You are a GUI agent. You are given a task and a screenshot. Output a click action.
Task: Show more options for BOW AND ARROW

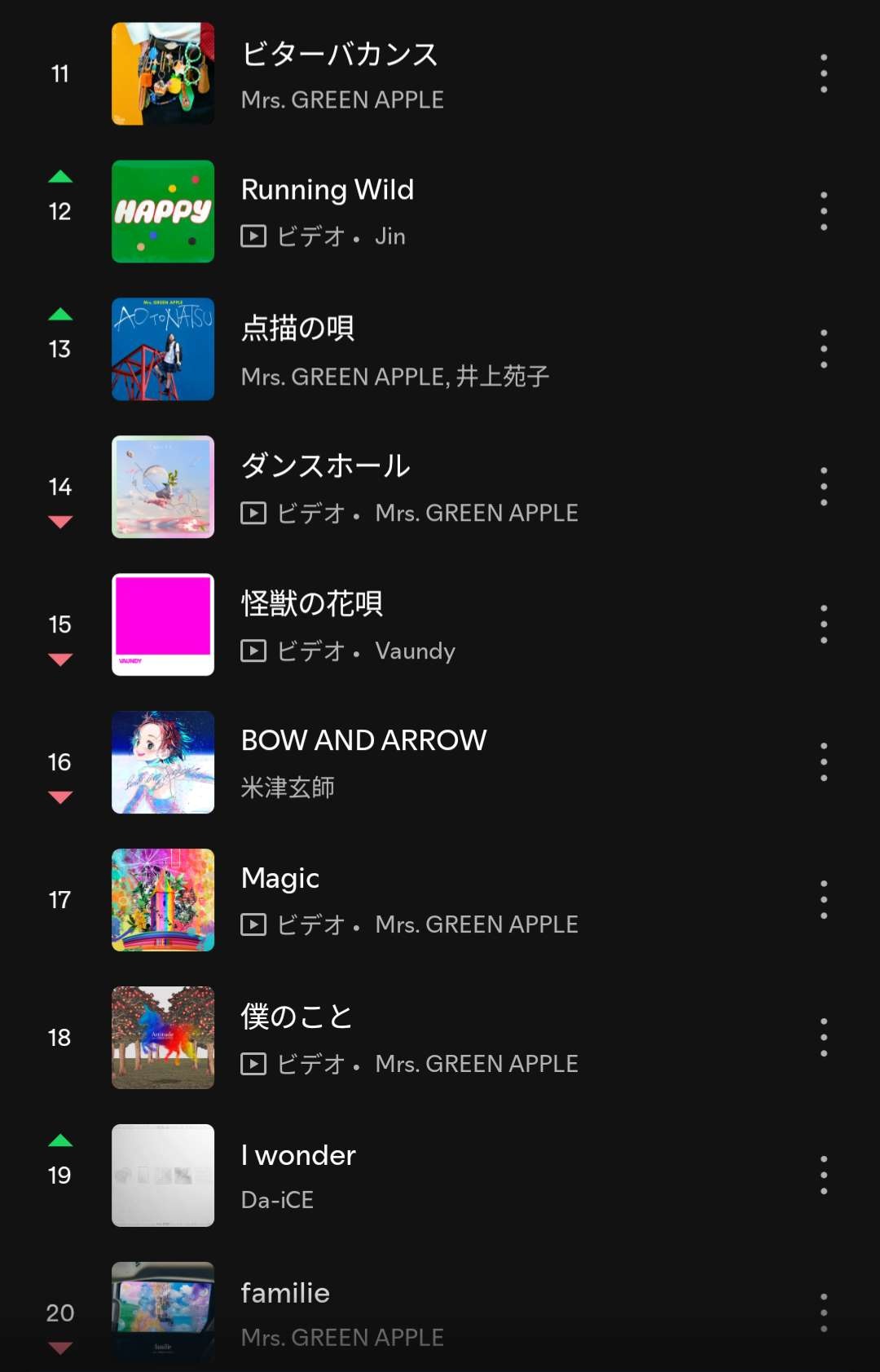824,763
